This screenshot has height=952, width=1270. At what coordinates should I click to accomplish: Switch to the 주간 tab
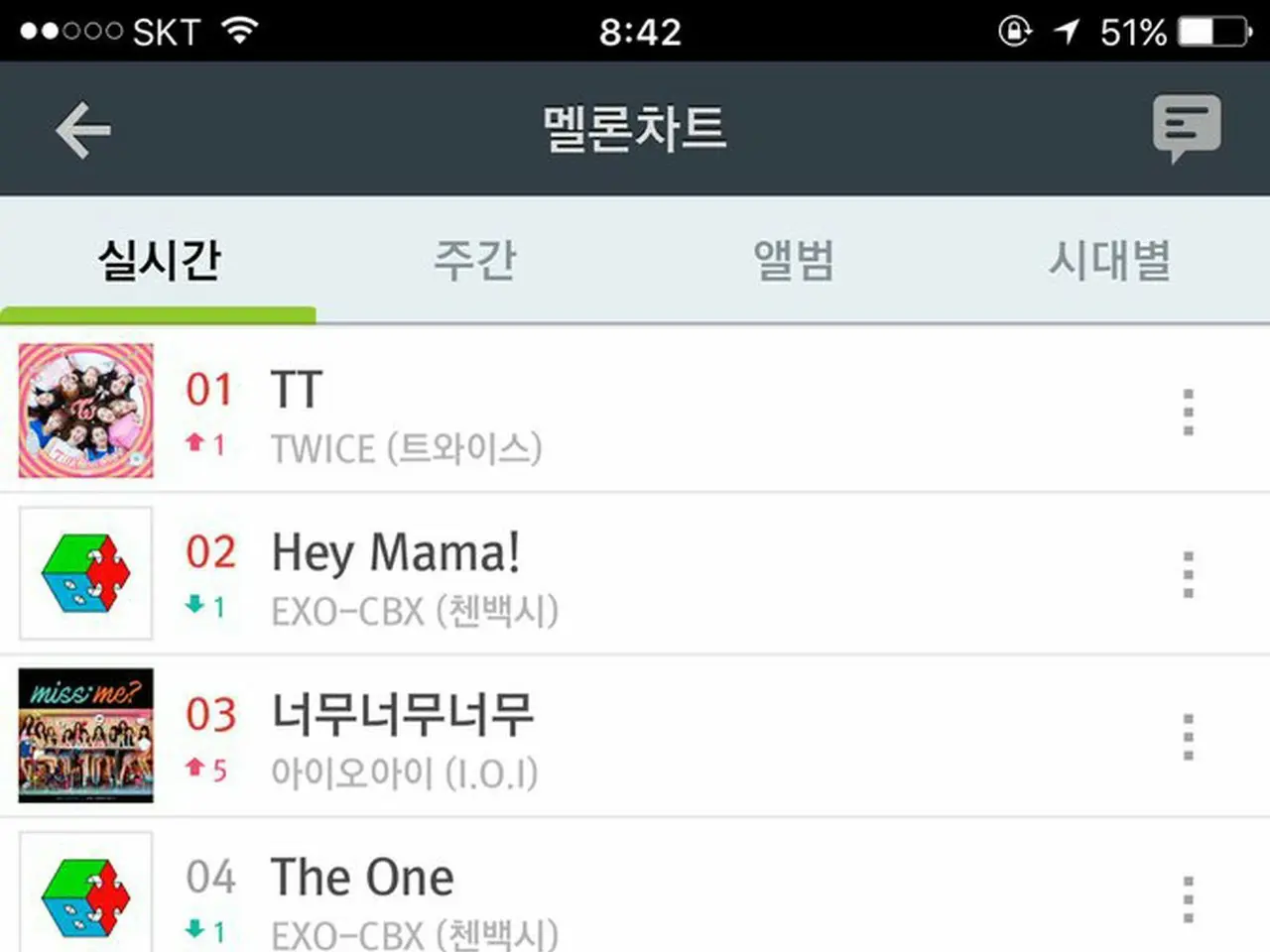[x=475, y=261]
